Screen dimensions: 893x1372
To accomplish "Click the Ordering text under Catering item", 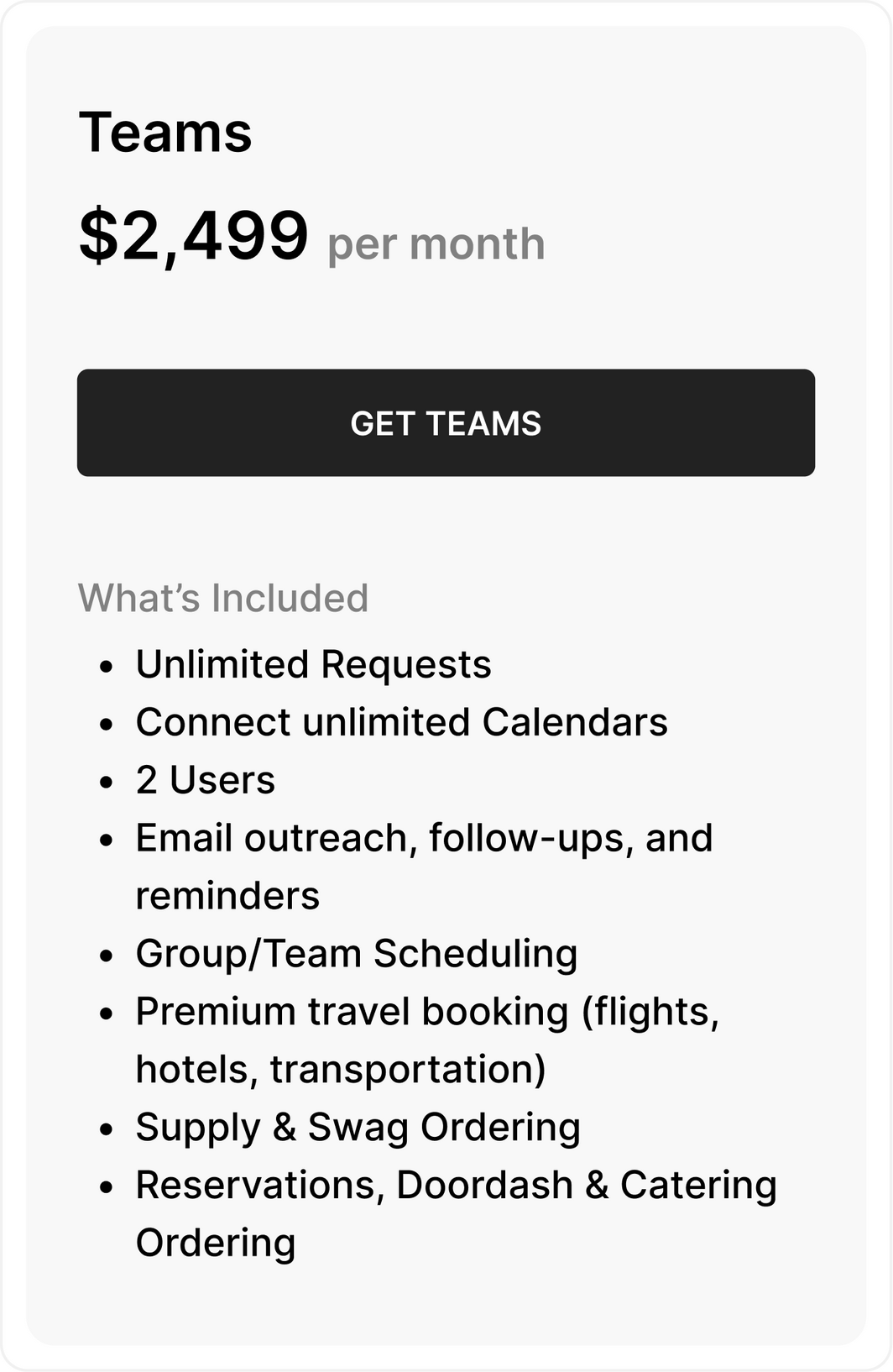I will click(215, 1242).
